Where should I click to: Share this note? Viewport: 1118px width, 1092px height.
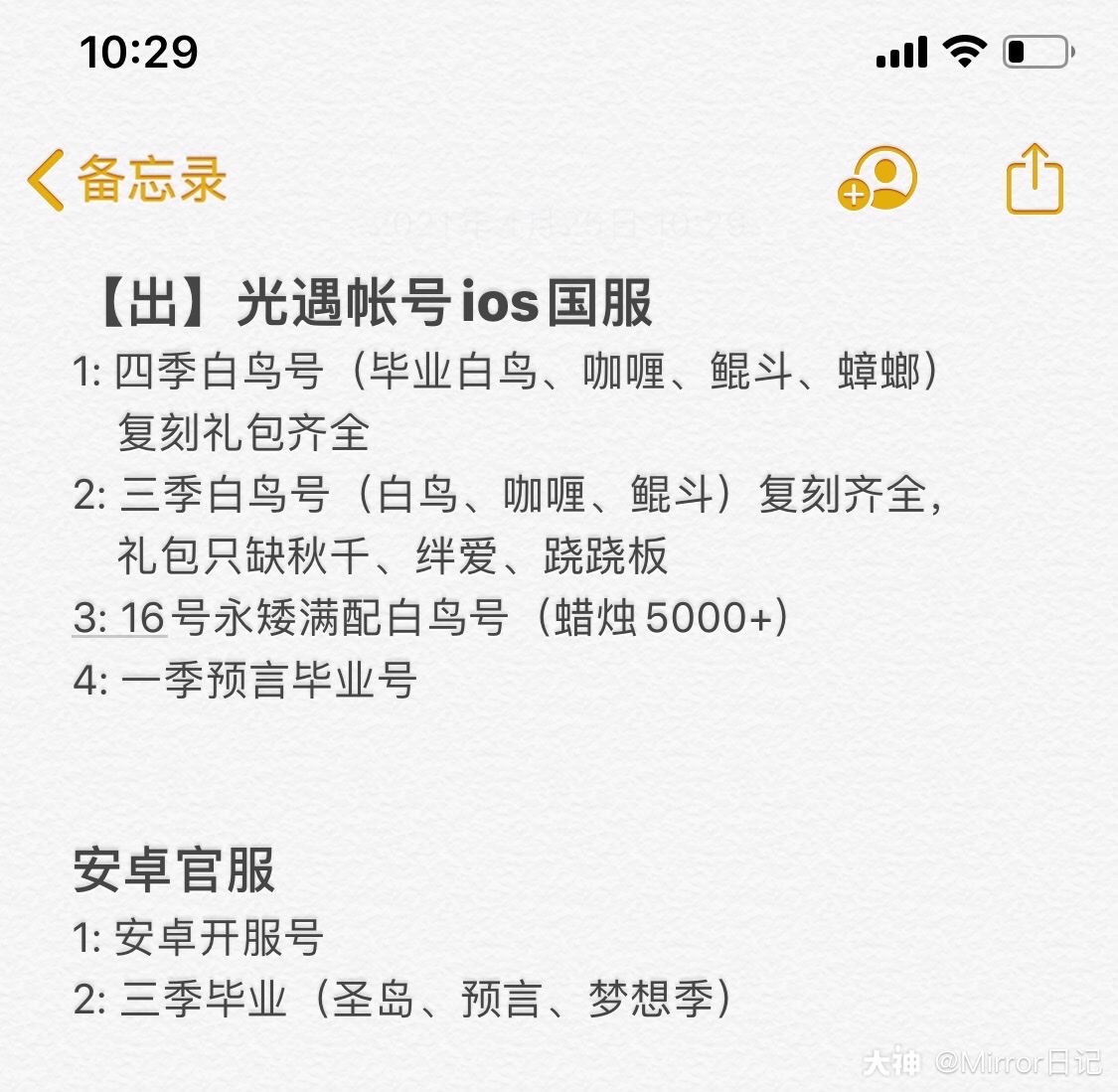pyautogui.click(x=1035, y=179)
